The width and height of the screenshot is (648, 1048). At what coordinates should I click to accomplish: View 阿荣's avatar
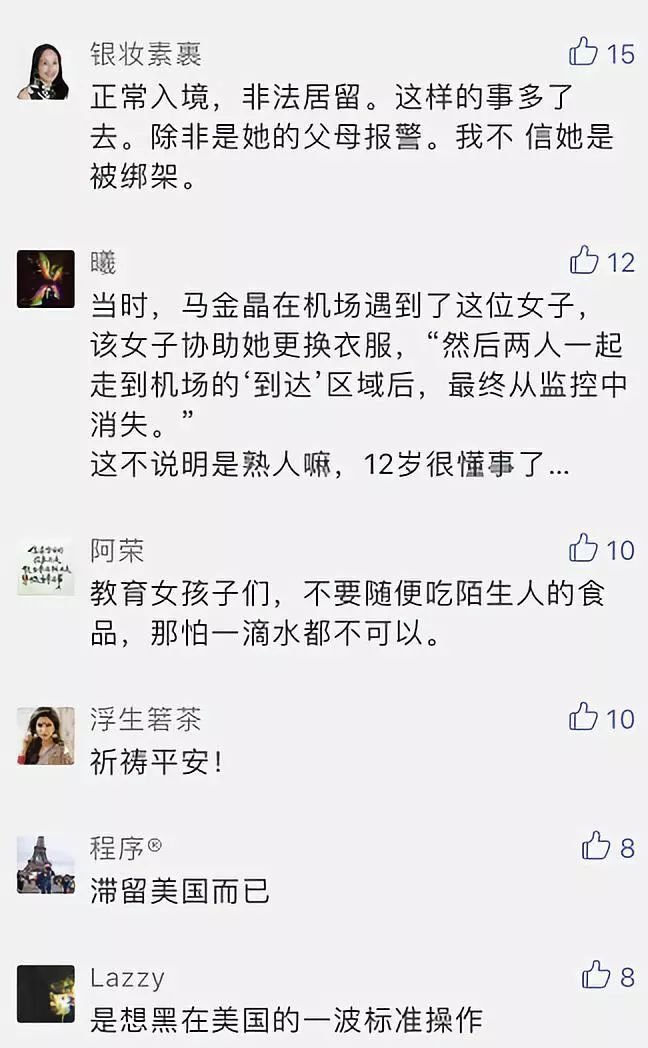click(45, 566)
